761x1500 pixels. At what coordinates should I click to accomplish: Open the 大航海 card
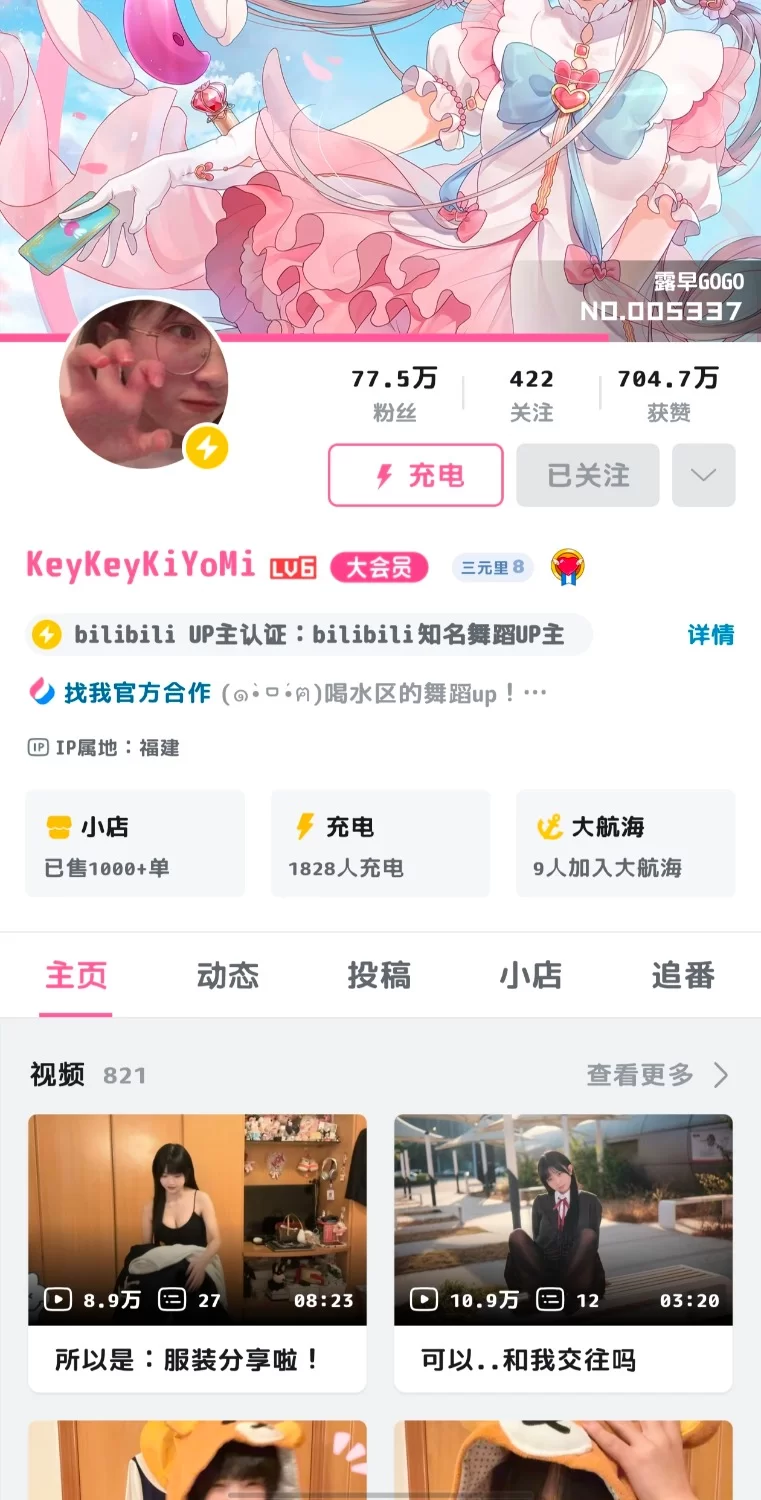pos(625,843)
